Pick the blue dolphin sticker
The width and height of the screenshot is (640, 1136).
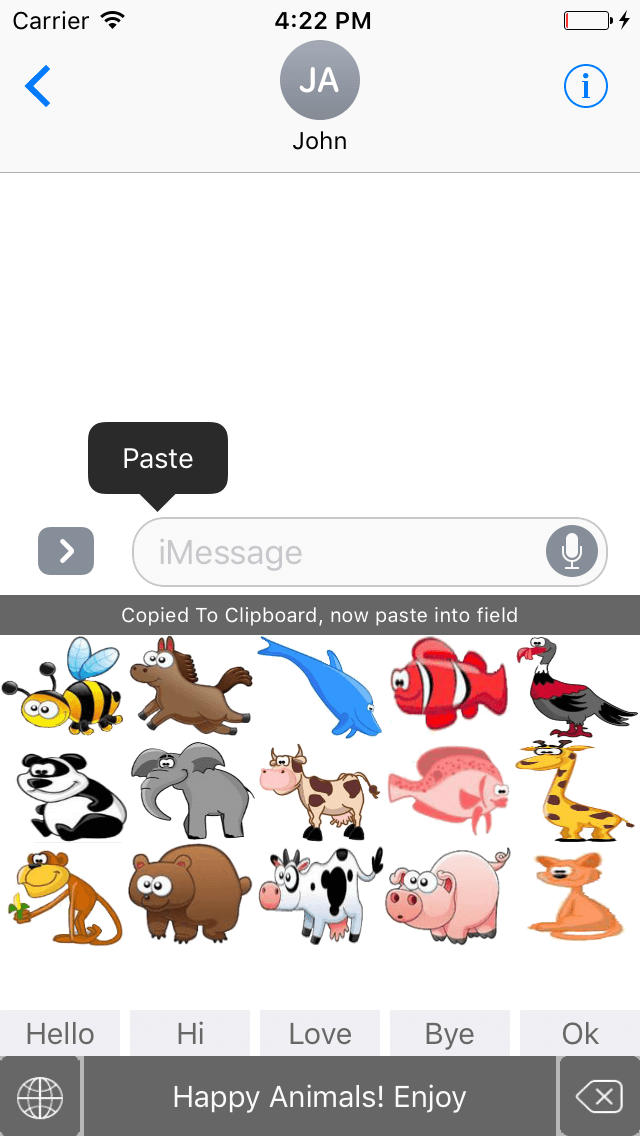click(x=320, y=686)
